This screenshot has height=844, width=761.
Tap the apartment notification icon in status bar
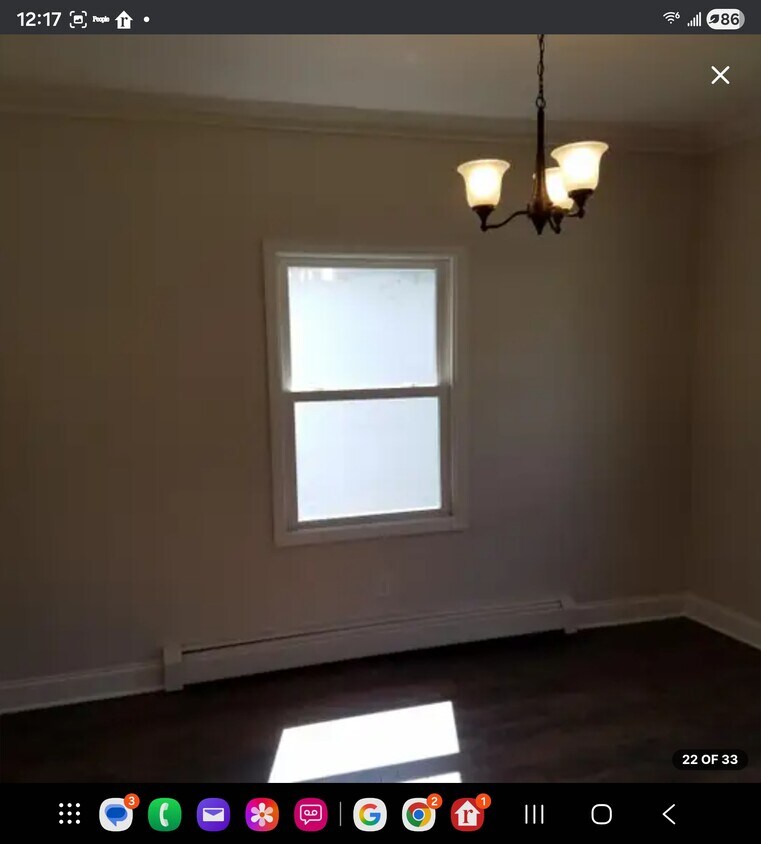[x=123, y=16]
